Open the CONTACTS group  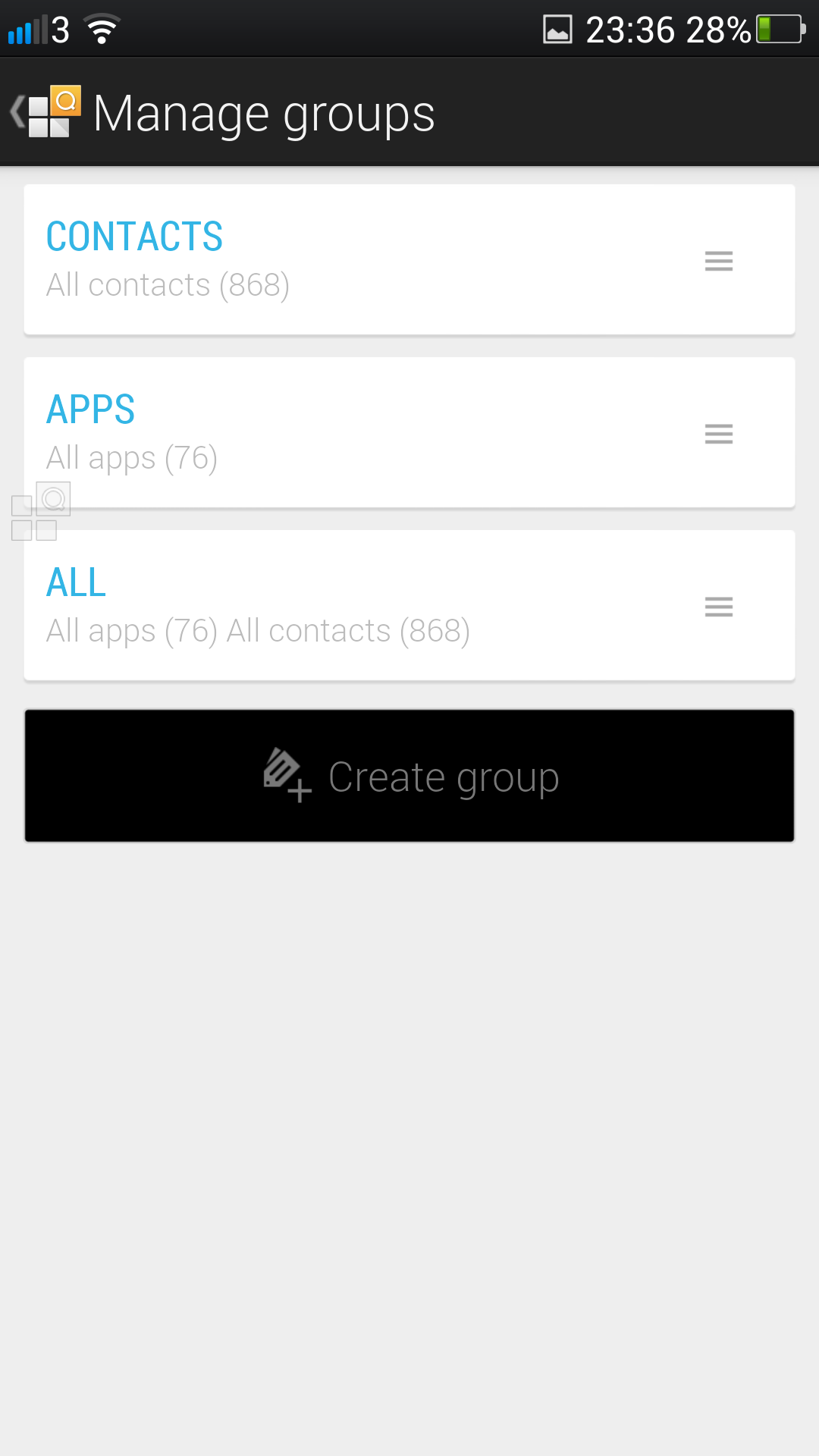pos(409,259)
